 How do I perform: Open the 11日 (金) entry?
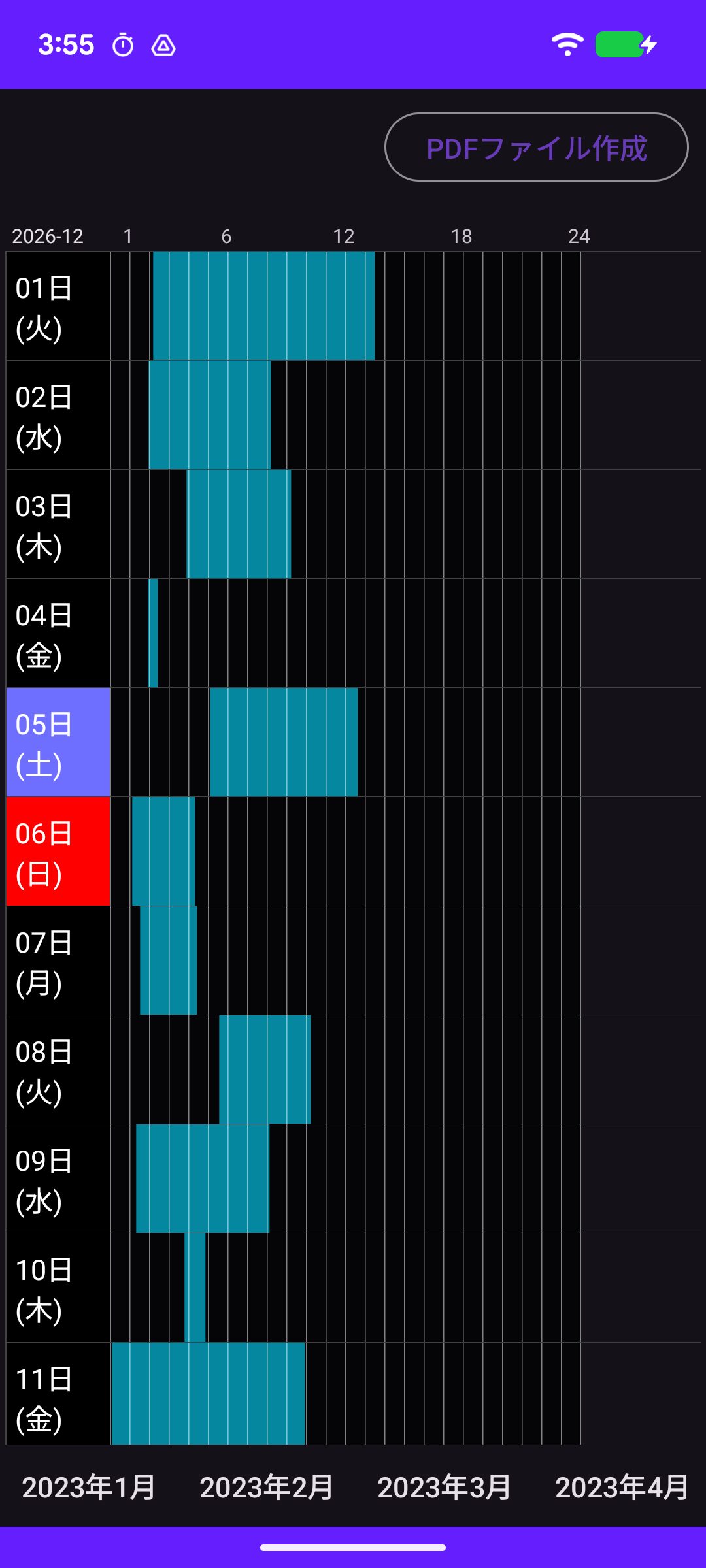pos(58,1396)
